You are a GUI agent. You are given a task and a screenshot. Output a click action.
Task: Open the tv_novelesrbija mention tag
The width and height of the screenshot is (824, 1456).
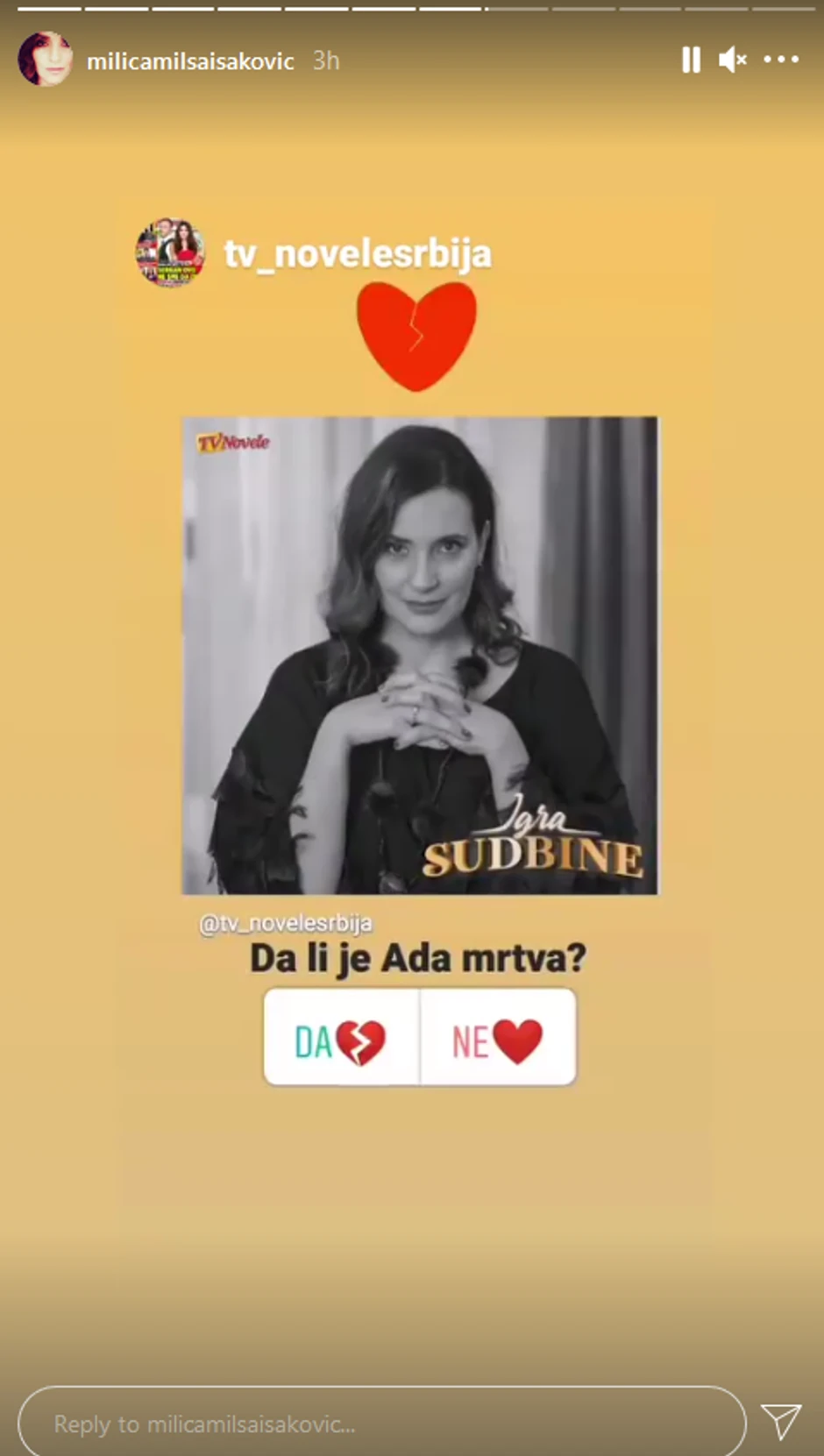pyautogui.click(x=359, y=252)
